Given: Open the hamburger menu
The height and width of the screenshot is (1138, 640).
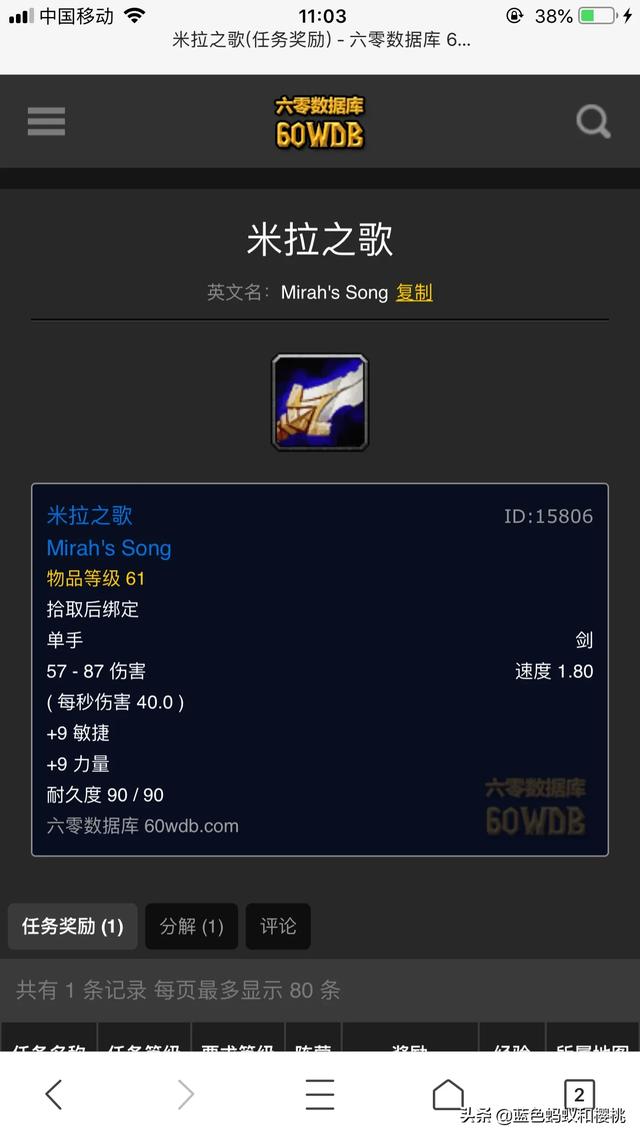Looking at the screenshot, I should 46,121.
